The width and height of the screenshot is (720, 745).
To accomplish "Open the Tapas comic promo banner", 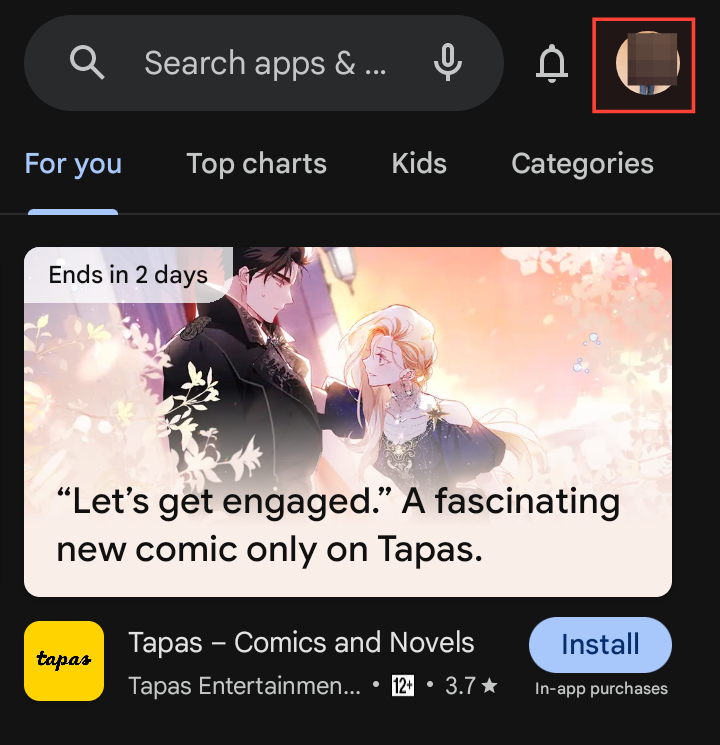I will coord(347,421).
